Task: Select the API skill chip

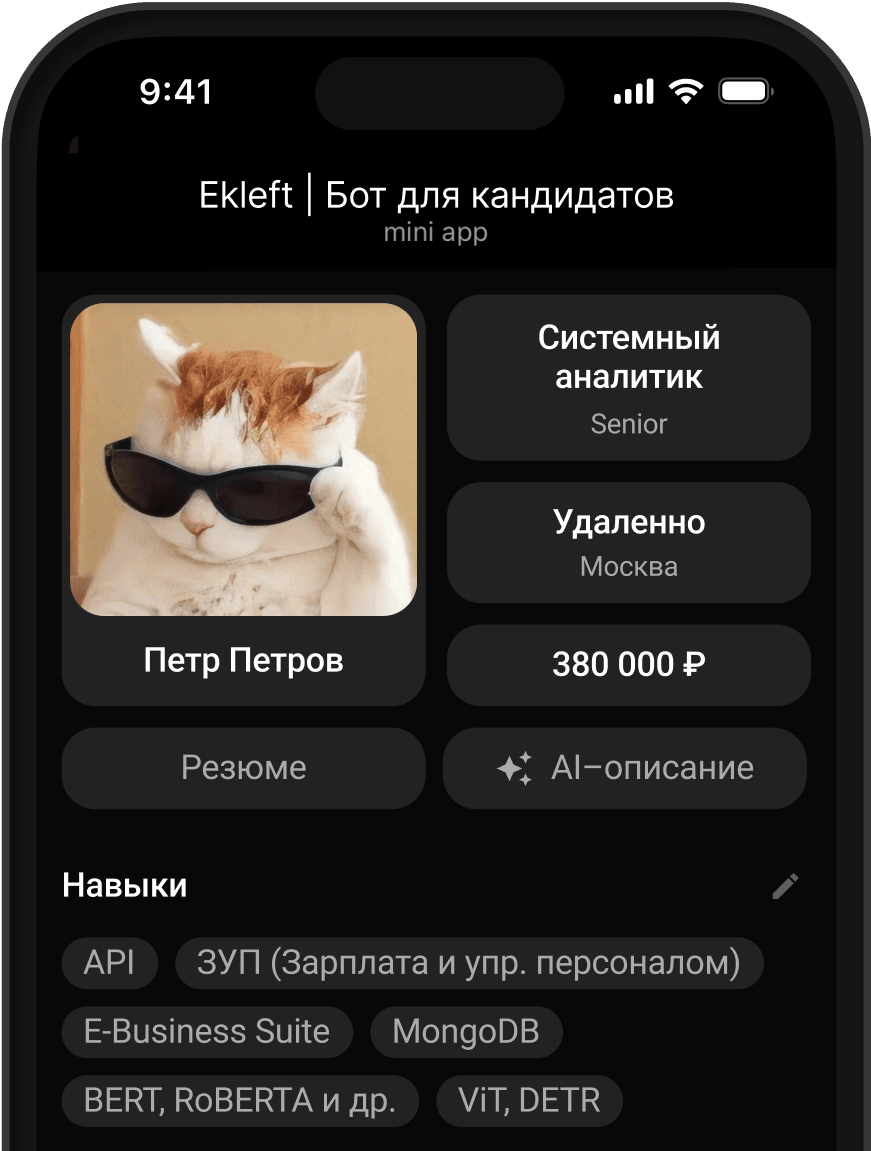Action: tap(109, 963)
